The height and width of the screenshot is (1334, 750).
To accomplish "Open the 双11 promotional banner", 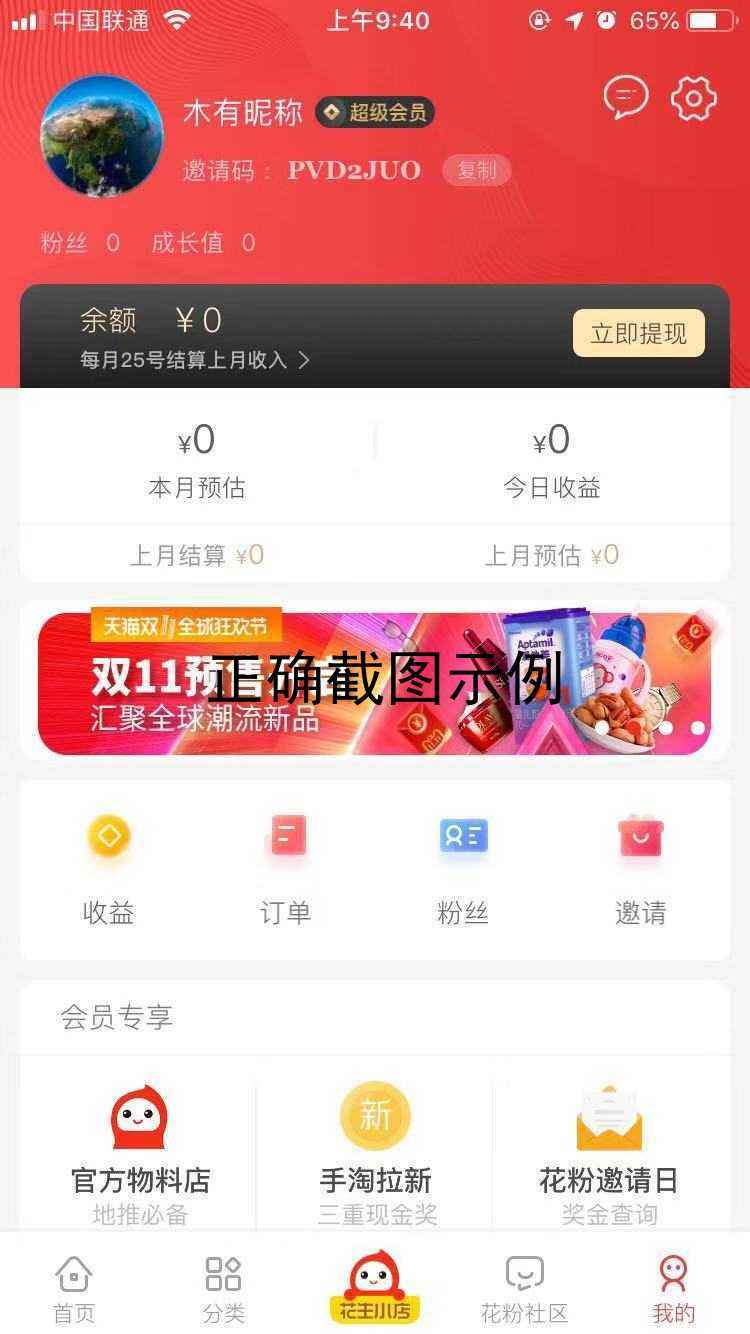I will click(x=374, y=682).
